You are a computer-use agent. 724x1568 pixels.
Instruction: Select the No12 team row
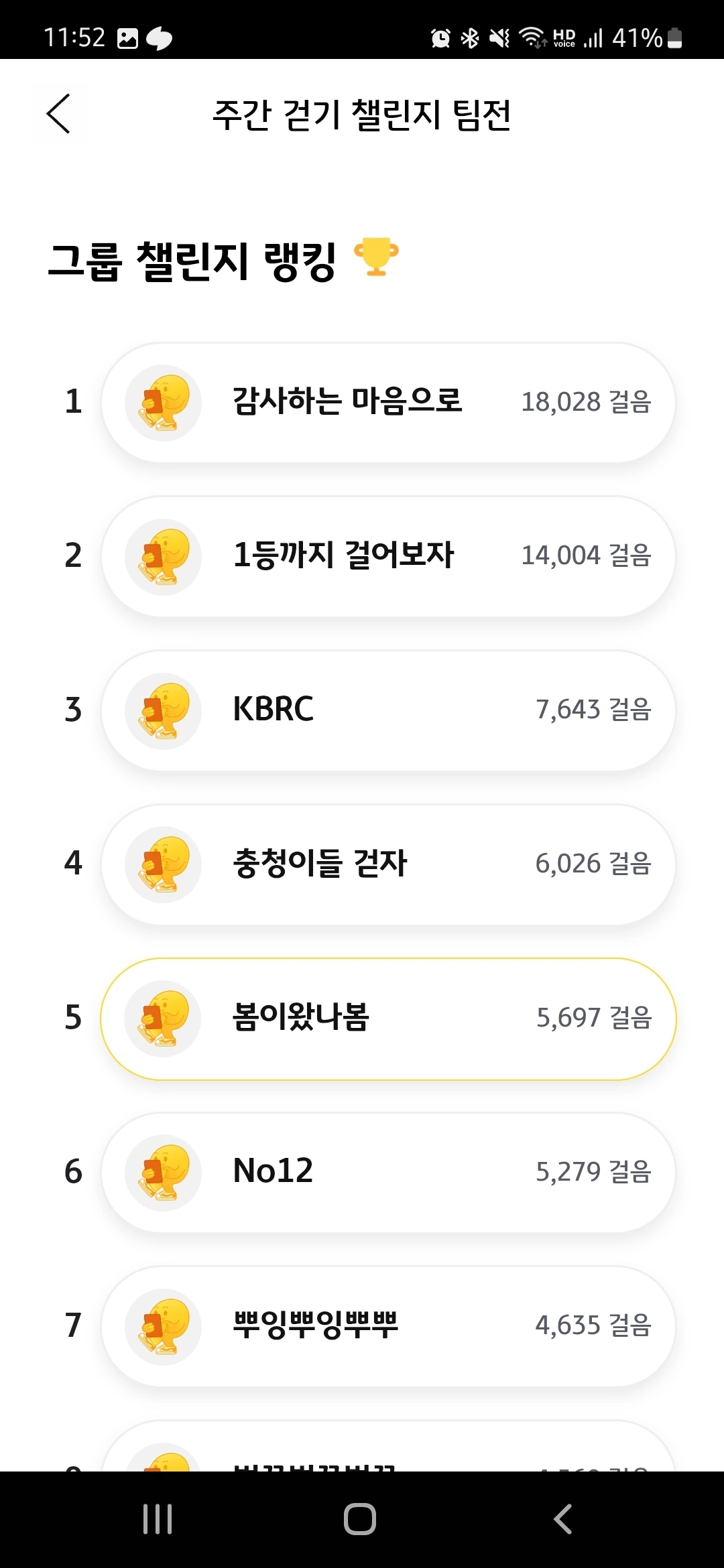click(388, 1173)
